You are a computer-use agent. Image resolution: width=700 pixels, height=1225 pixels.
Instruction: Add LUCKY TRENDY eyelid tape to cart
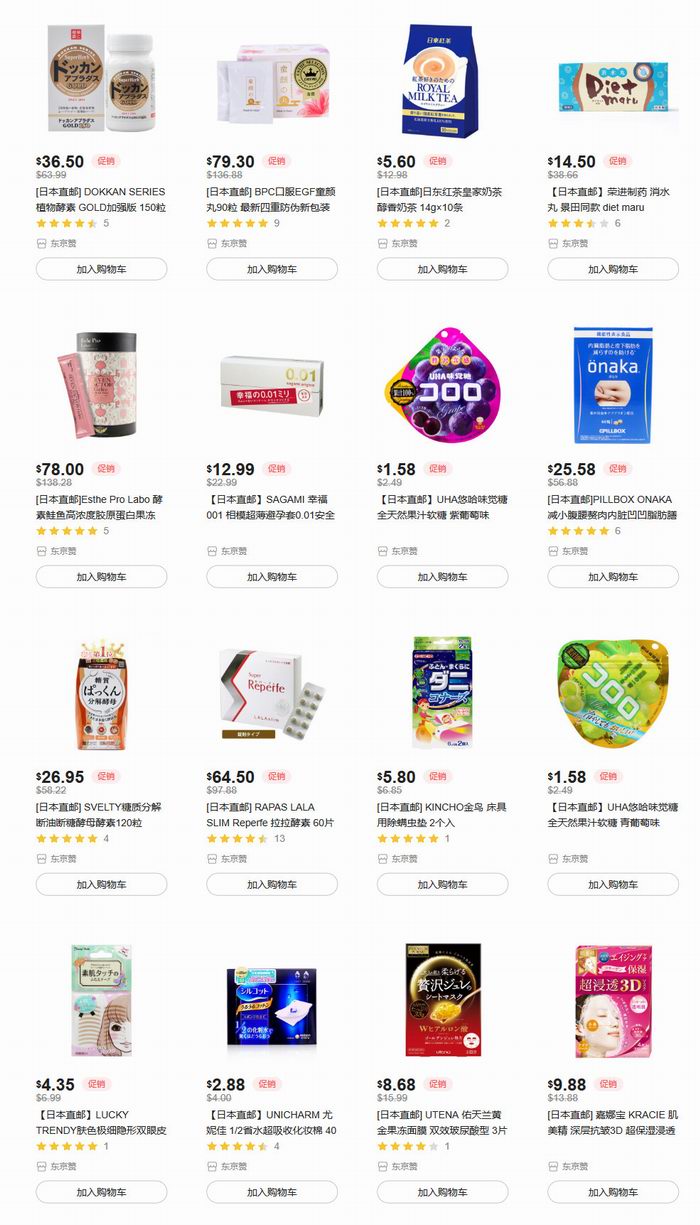point(101,1192)
